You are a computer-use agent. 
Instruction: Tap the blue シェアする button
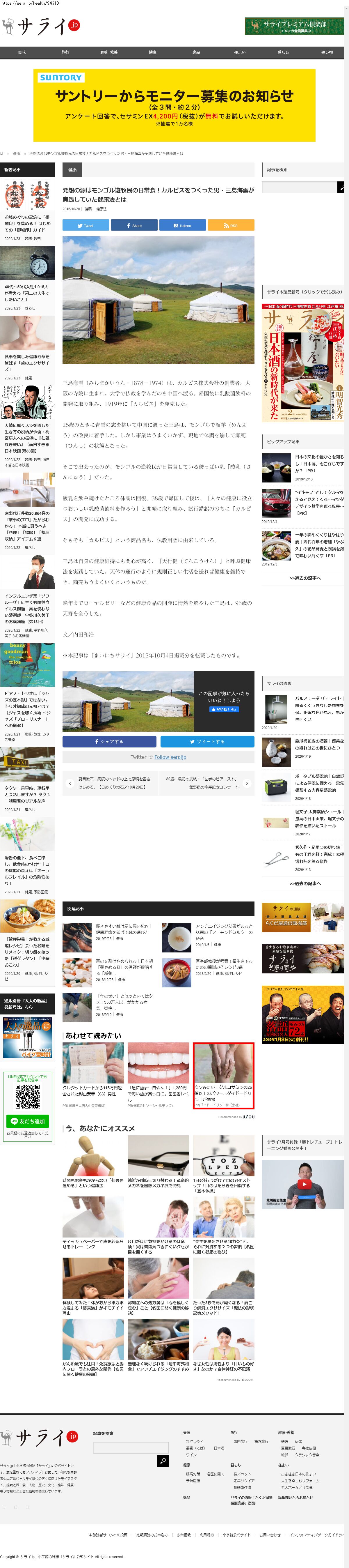coord(109,741)
